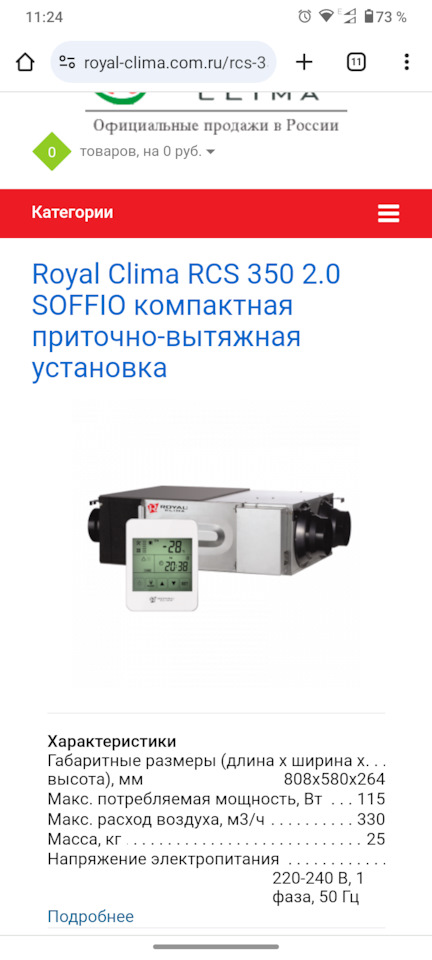The height and width of the screenshot is (960, 432).
Task: Open the tab switcher showing 11 tabs
Action: tap(356, 62)
